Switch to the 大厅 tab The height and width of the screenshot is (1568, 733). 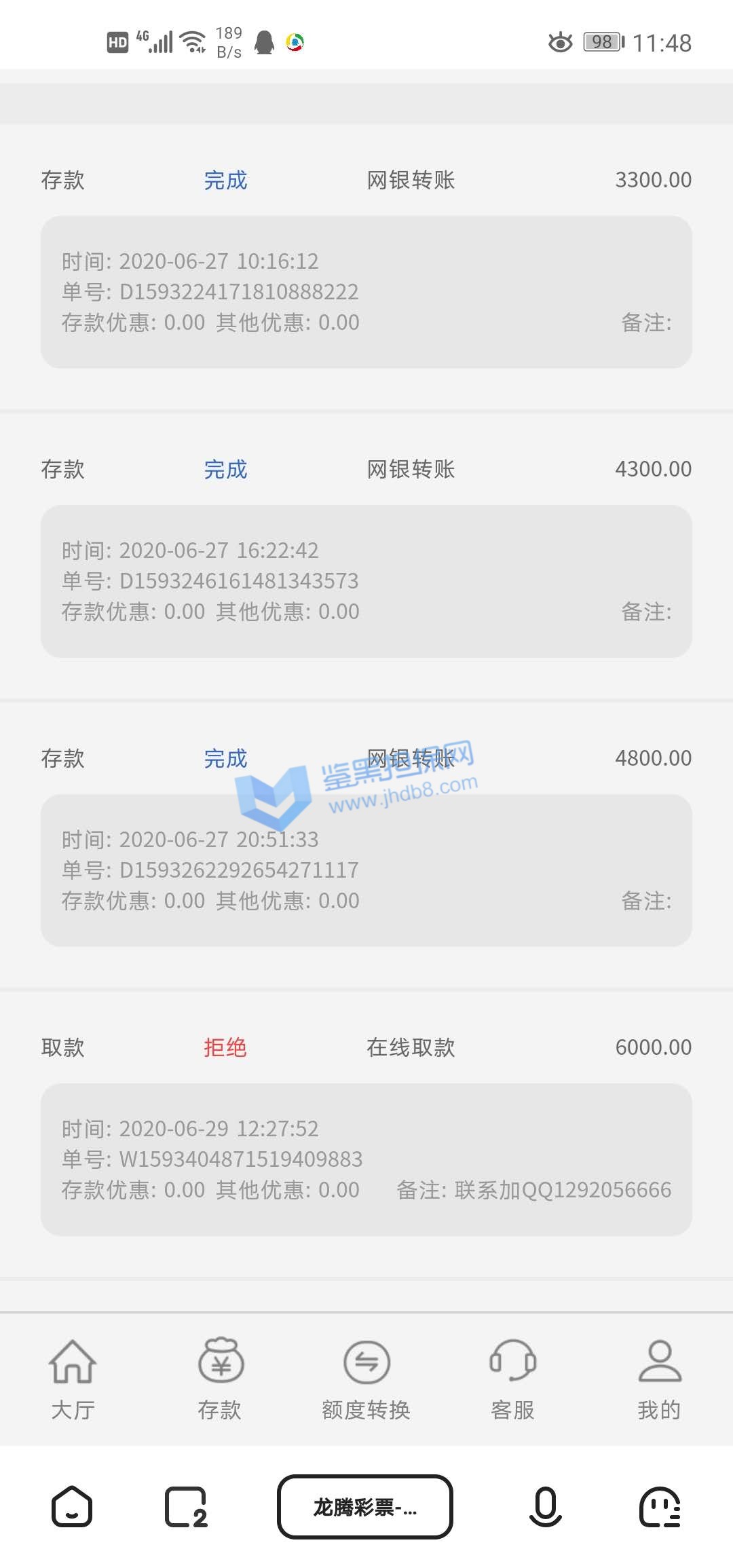pos(73,1379)
